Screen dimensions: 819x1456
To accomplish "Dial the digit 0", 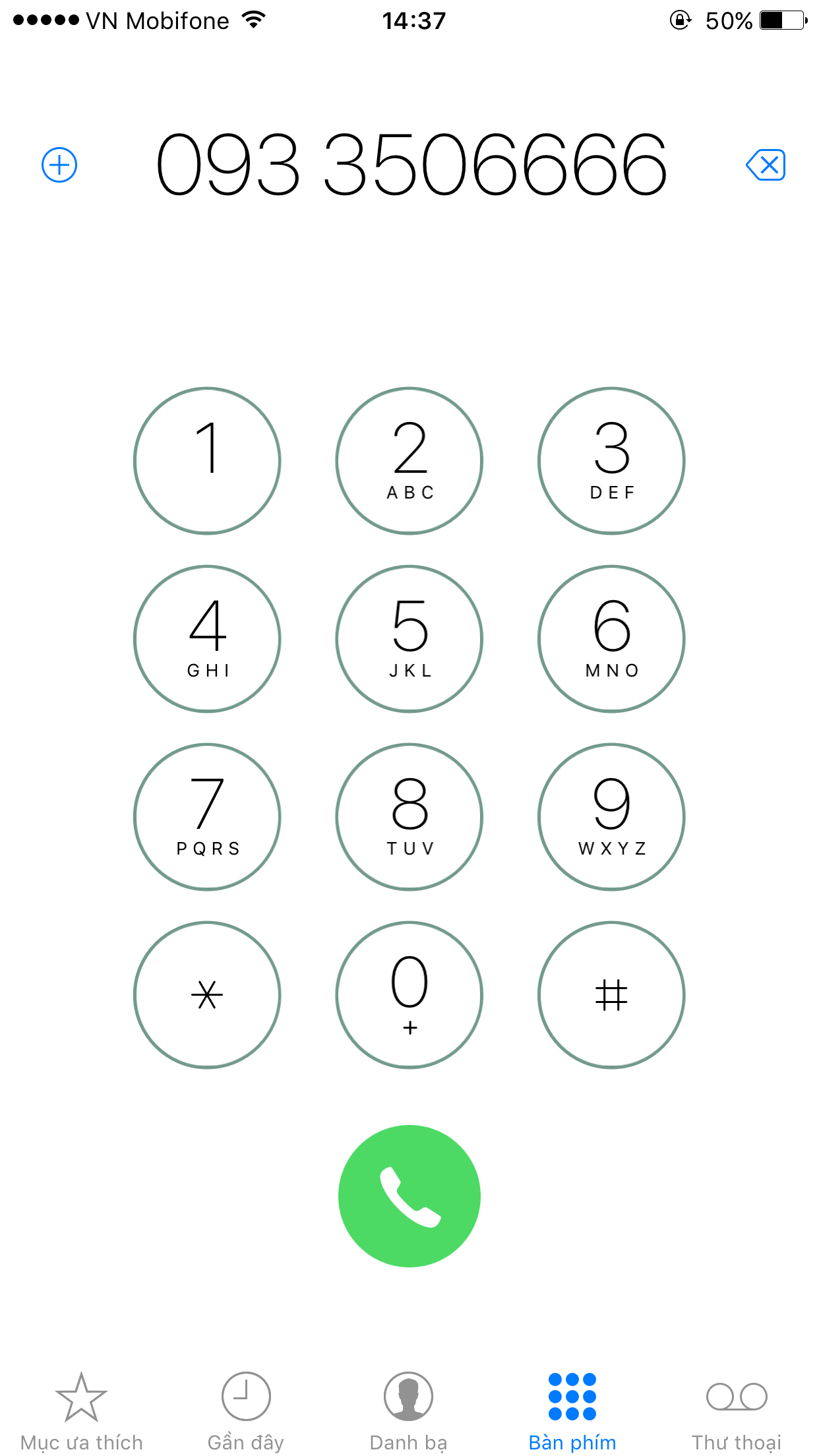I will pos(409,994).
